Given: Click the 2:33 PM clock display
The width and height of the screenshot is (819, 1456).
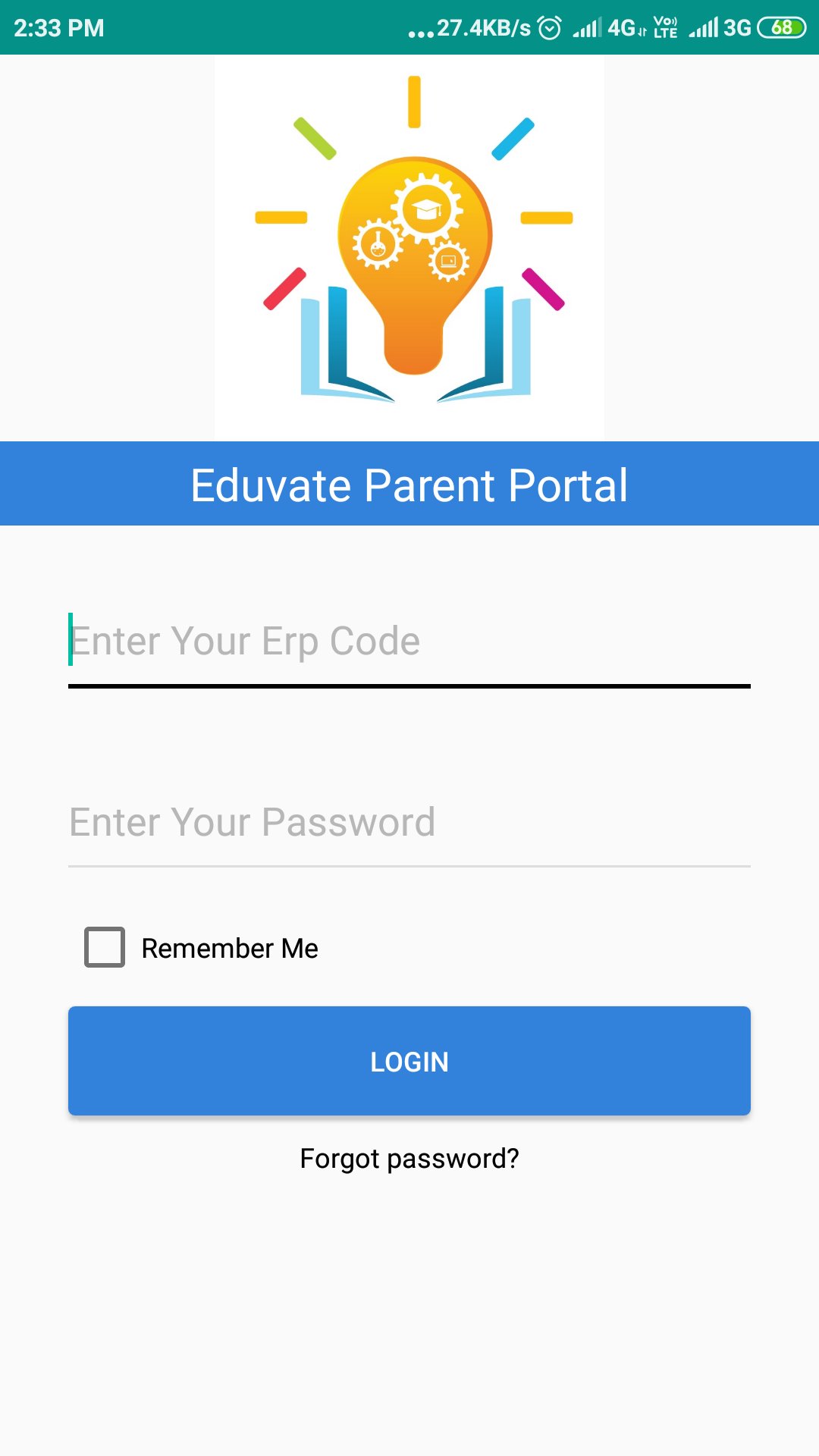Looking at the screenshot, I should (59, 27).
